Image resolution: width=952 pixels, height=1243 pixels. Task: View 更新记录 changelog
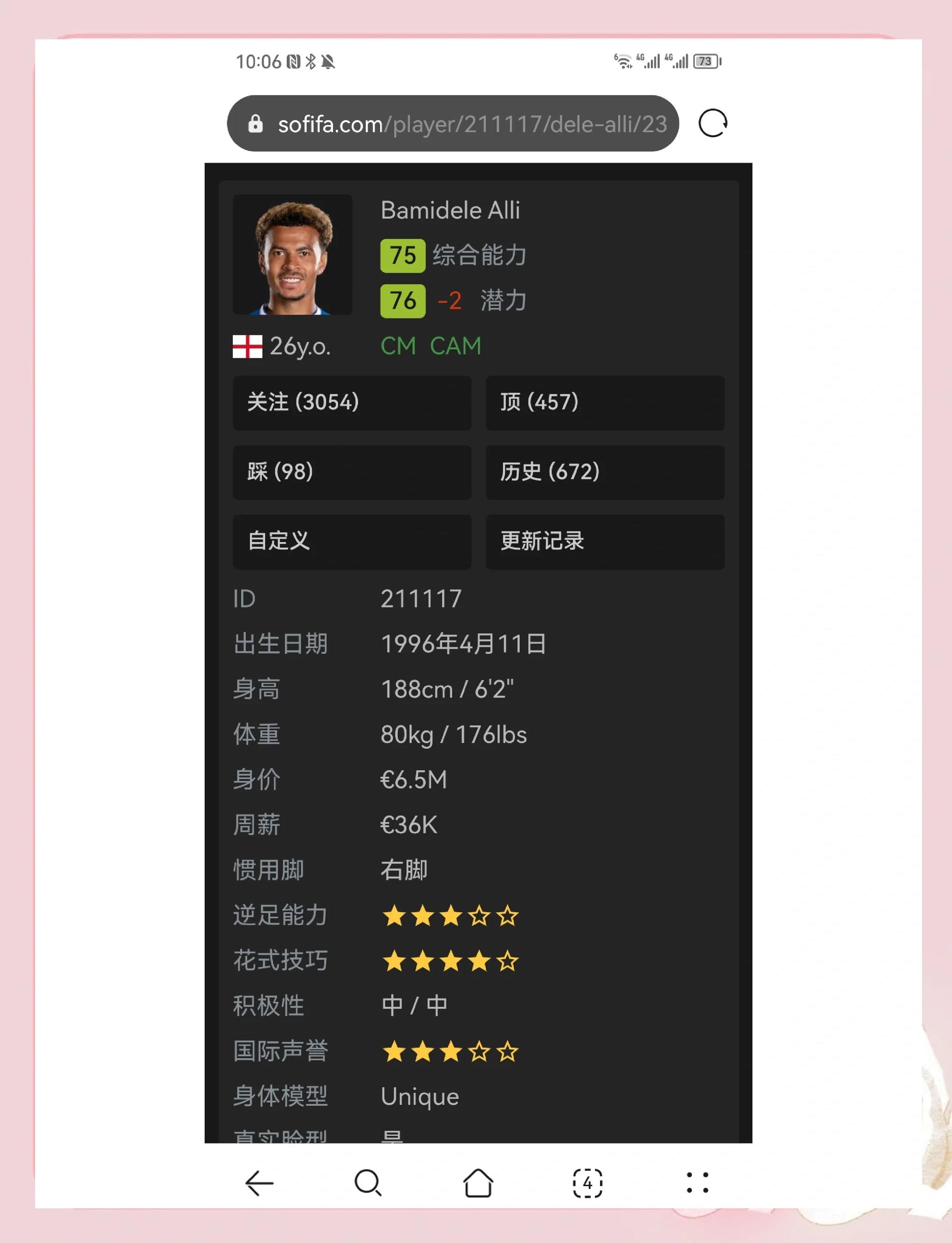[605, 541]
